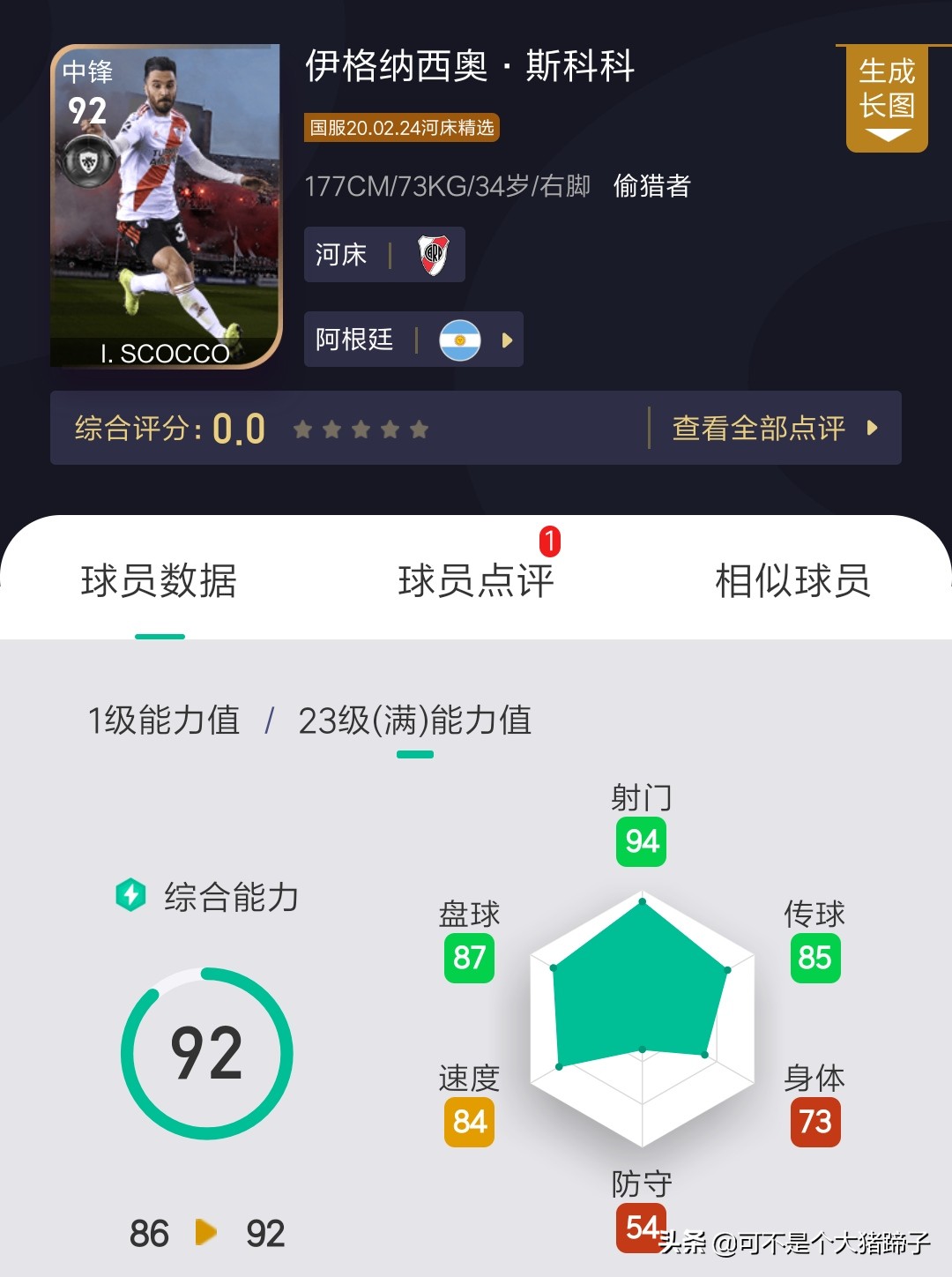This screenshot has width=952, height=1277.
Task: Switch to the 球员点评 tab
Action: [x=476, y=580]
